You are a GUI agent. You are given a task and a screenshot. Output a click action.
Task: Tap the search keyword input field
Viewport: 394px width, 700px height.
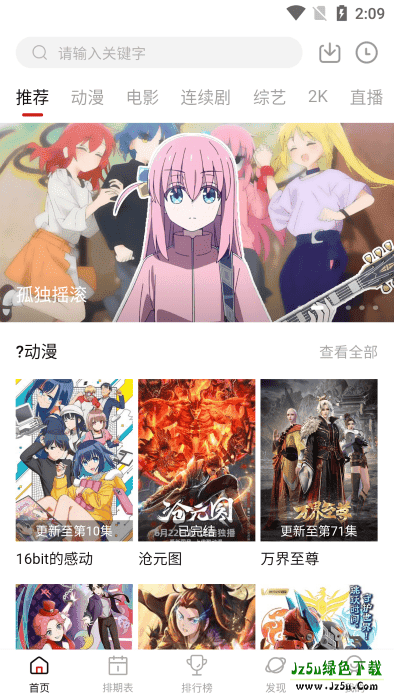point(159,53)
